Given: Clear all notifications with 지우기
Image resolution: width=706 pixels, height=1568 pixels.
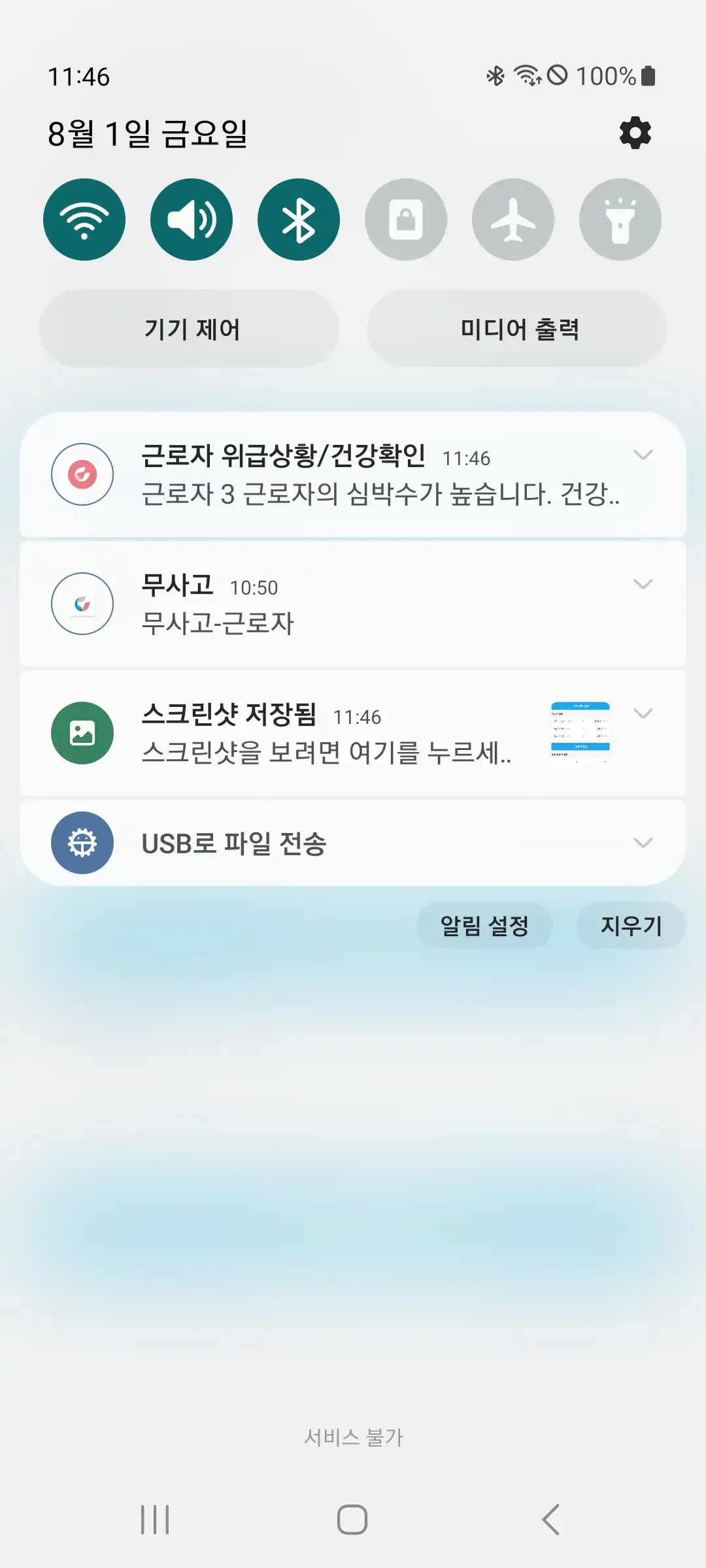Looking at the screenshot, I should pos(631,925).
